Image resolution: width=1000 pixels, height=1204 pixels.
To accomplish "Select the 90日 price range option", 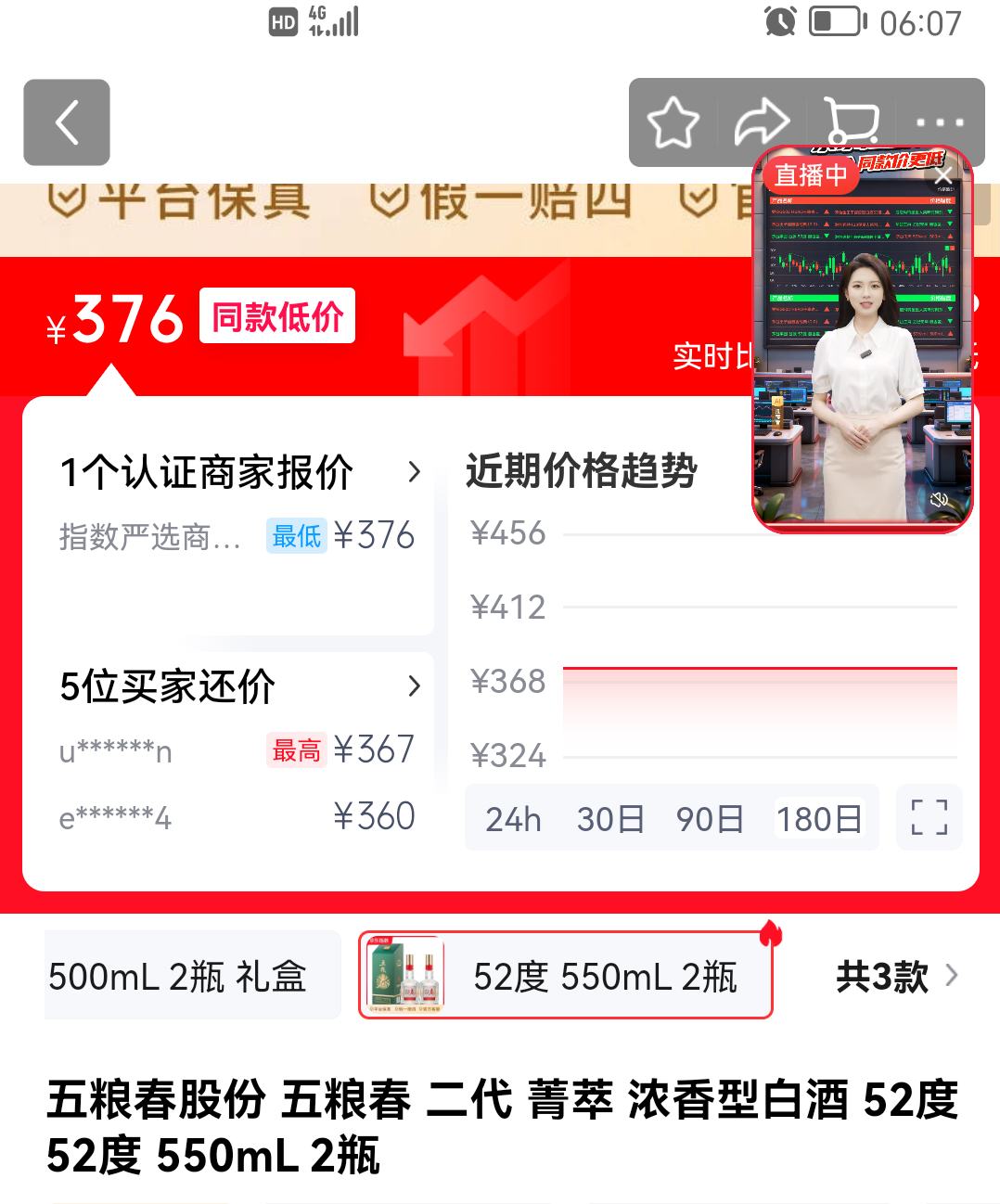I will (x=711, y=818).
